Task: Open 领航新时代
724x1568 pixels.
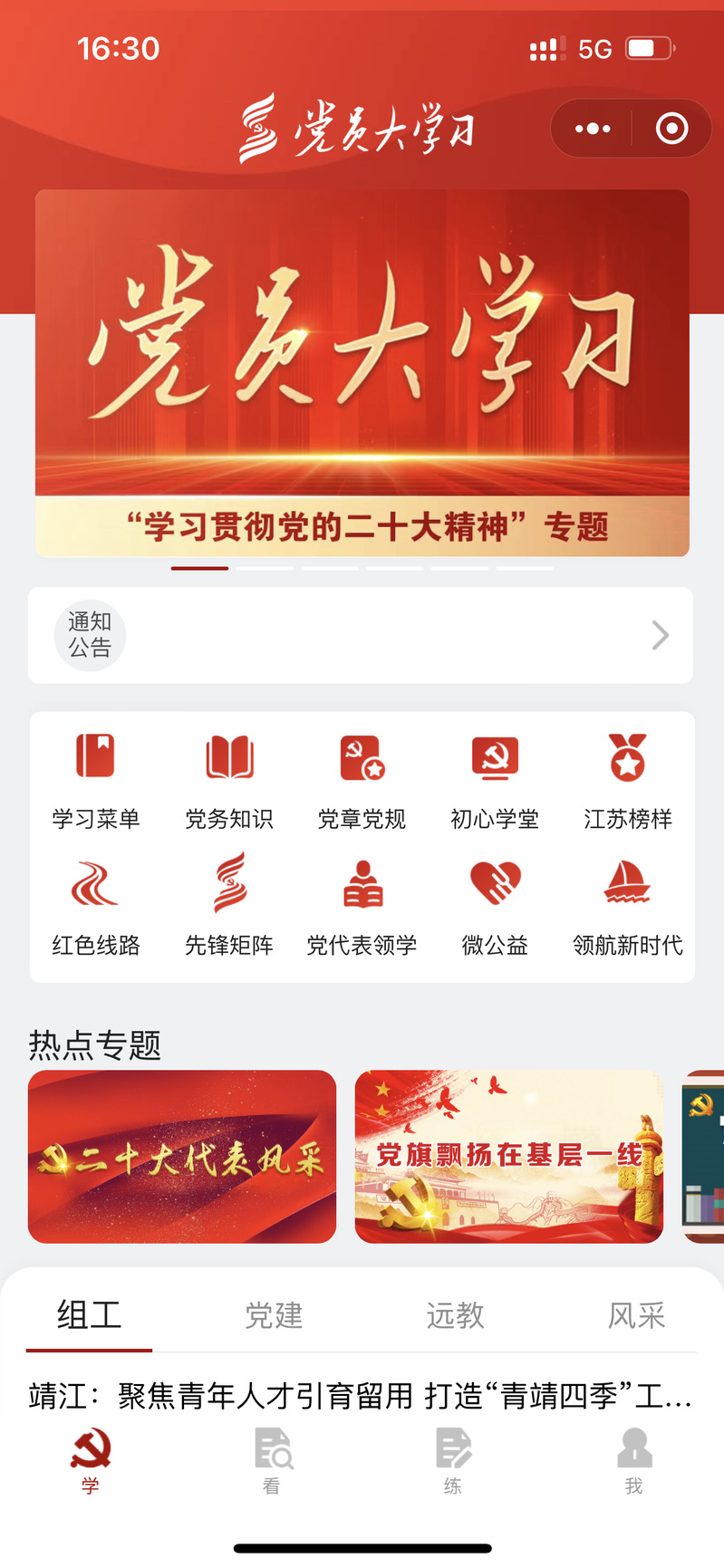Action: 627,906
